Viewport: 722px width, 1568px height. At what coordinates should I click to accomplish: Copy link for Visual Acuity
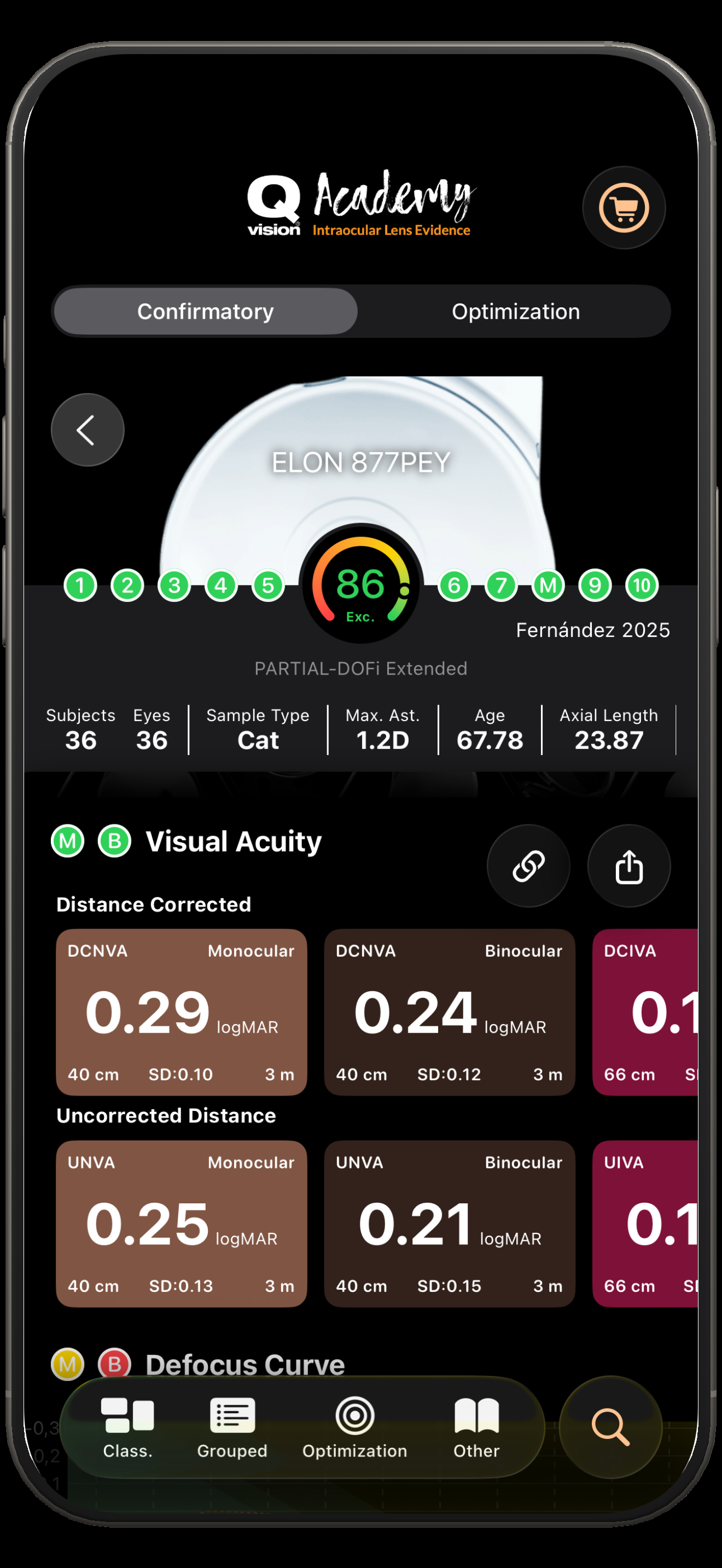pos(528,865)
